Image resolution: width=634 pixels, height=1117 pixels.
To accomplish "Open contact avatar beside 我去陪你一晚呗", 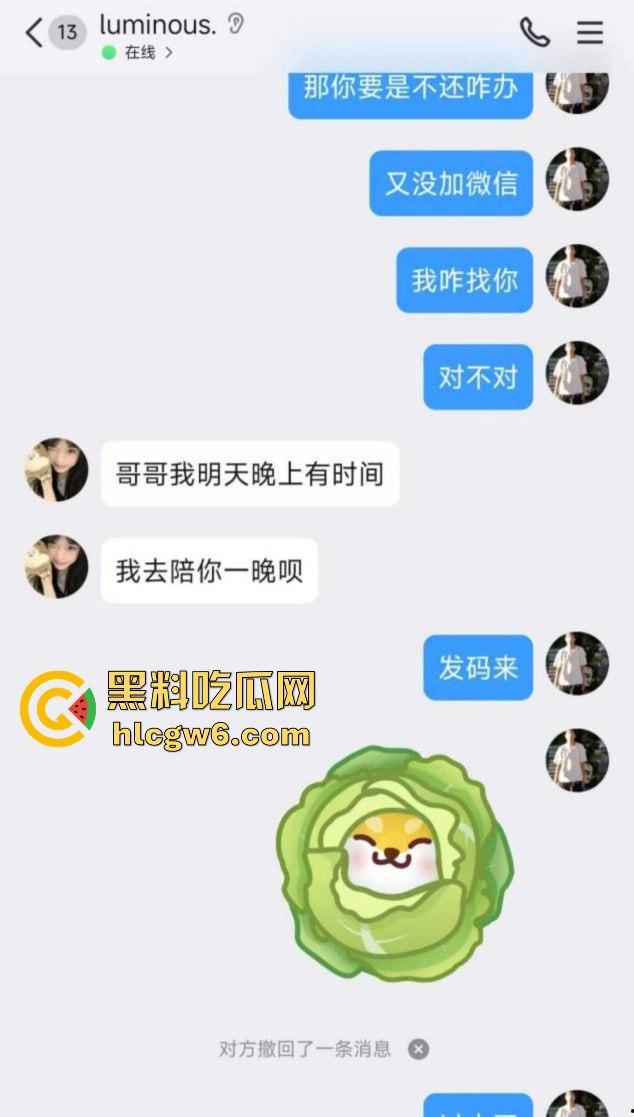I will coord(56,566).
